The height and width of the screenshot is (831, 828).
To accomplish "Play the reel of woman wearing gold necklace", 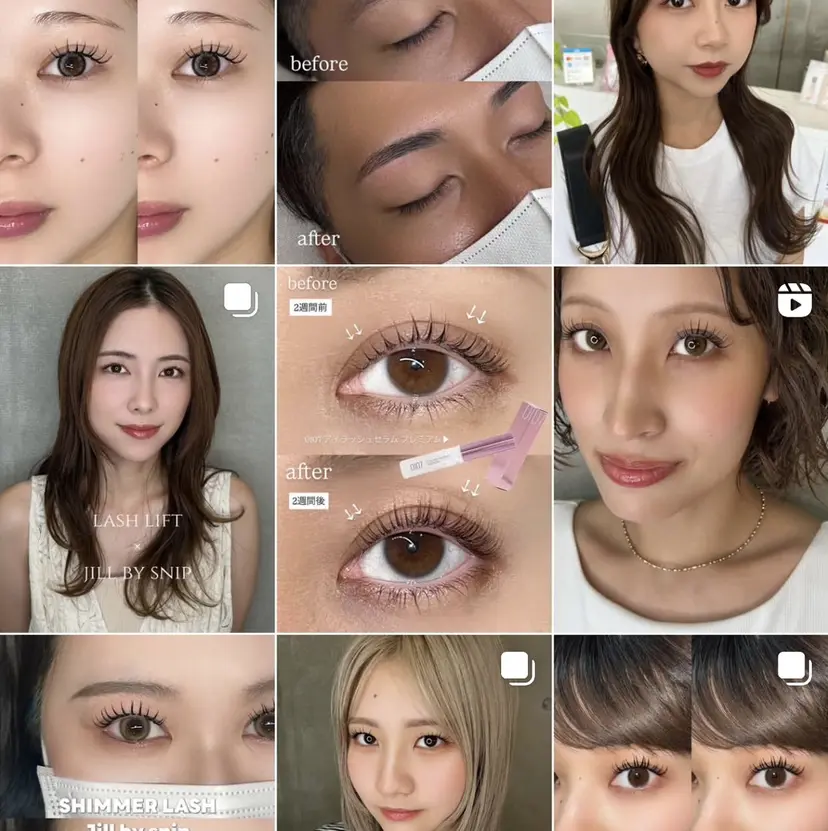I will [x=691, y=449].
